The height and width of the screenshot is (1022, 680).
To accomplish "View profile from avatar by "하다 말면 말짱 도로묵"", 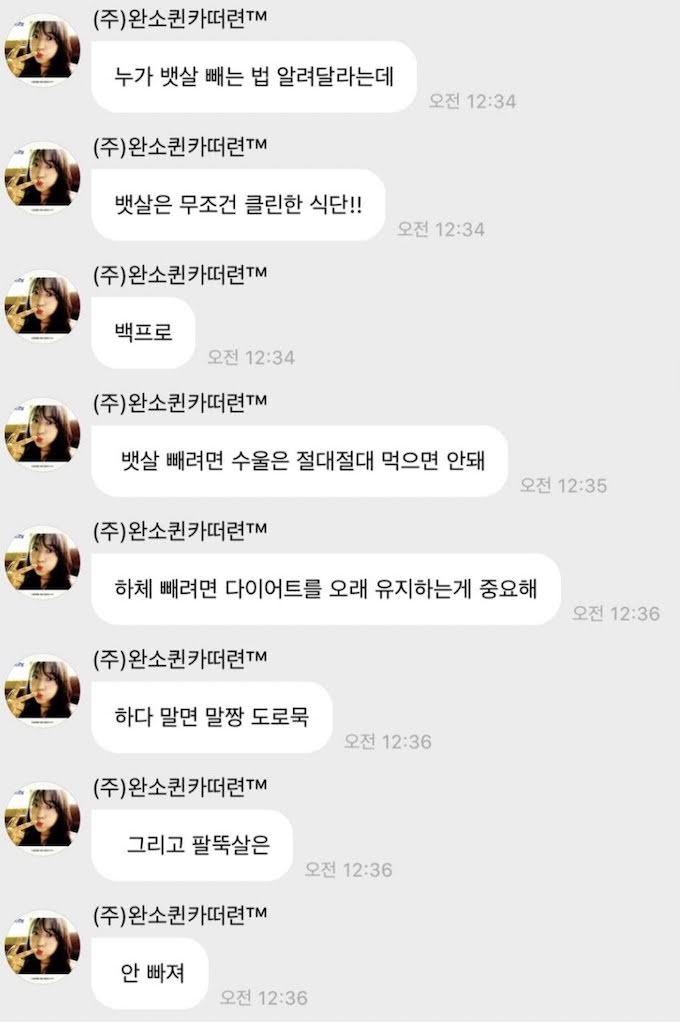I will (x=42, y=690).
